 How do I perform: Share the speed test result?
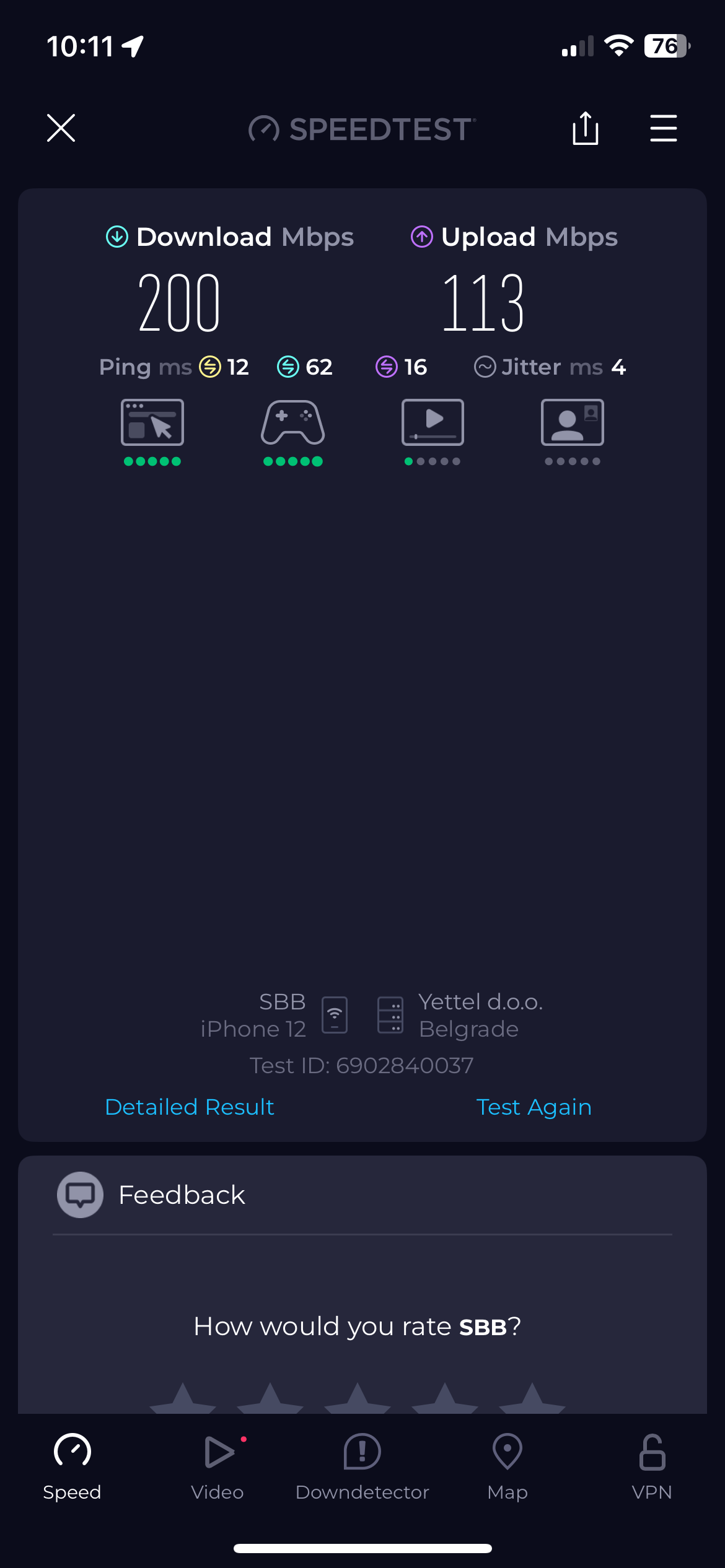click(585, 128)
